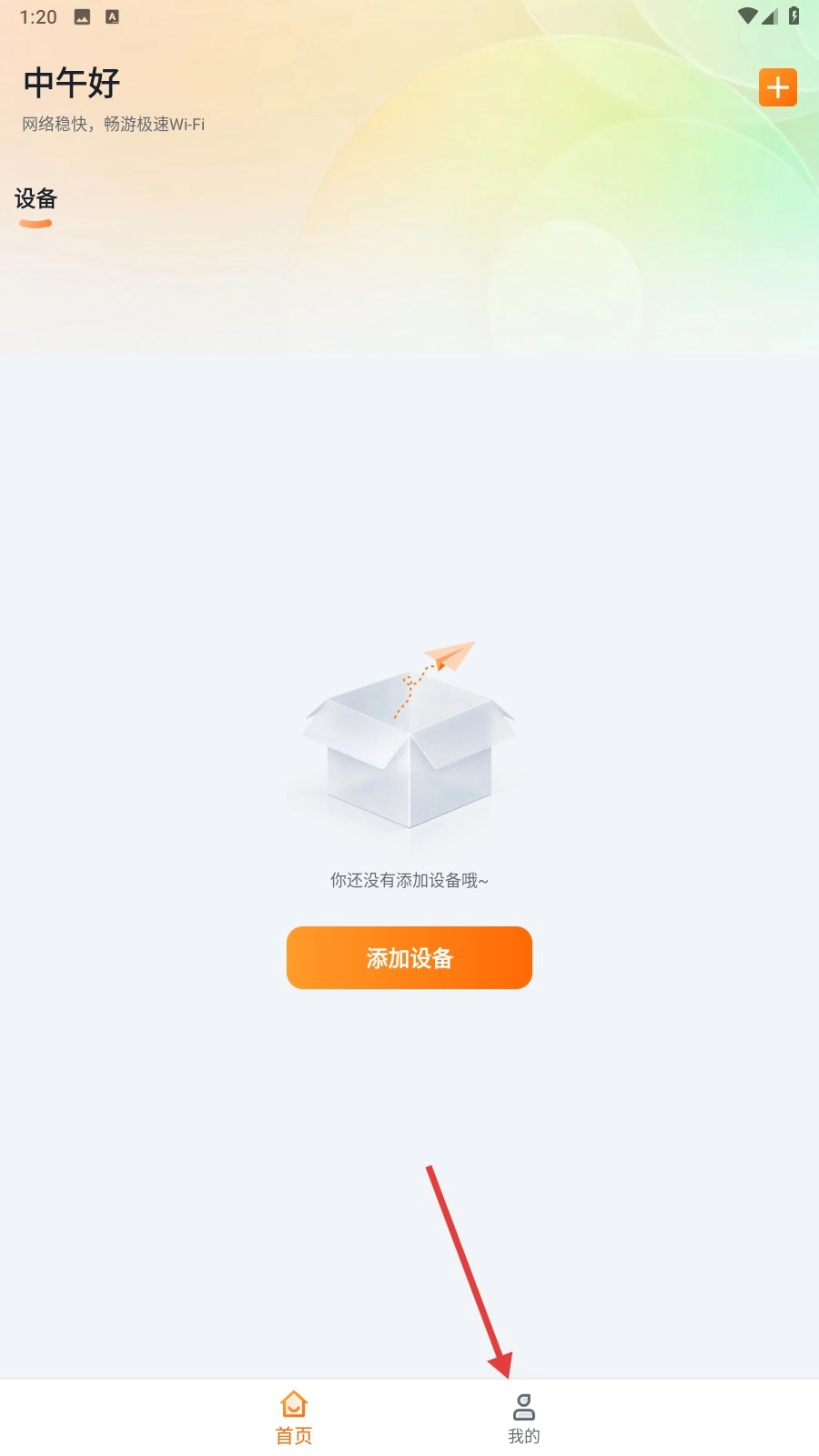Select the 设备 top tab
Screen dimensions: 819x1456
35,199
